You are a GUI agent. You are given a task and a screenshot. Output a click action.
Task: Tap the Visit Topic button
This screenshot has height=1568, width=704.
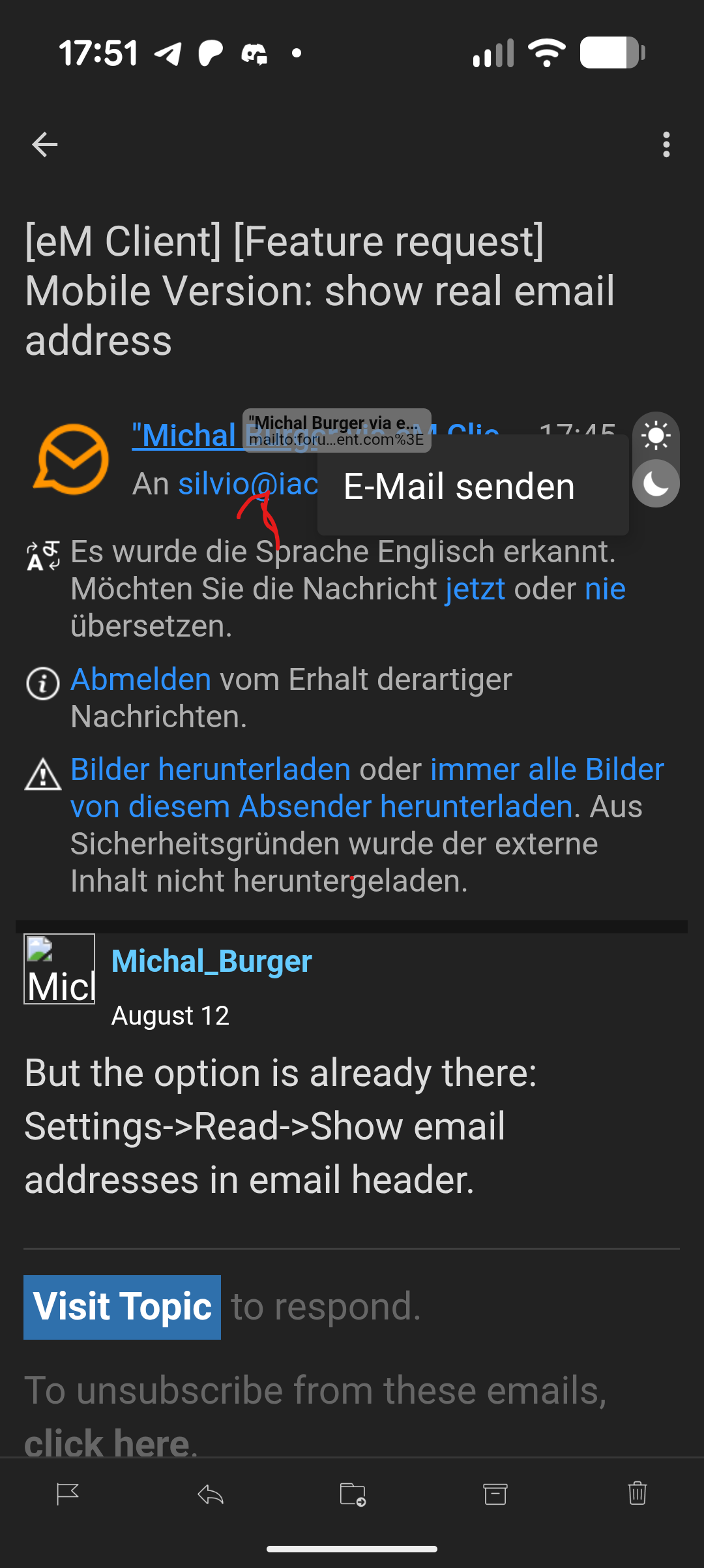tap(122, 1307)
